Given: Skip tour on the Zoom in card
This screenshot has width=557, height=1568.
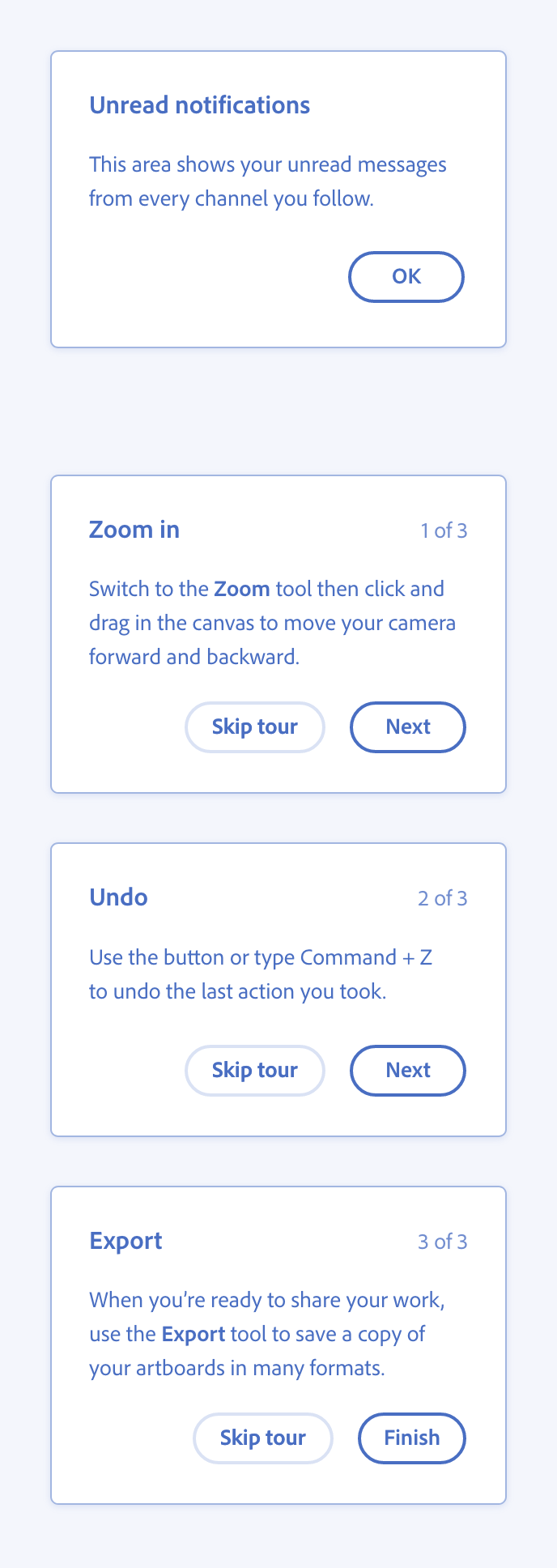Looking at the screenshot, I should [254, 727].
